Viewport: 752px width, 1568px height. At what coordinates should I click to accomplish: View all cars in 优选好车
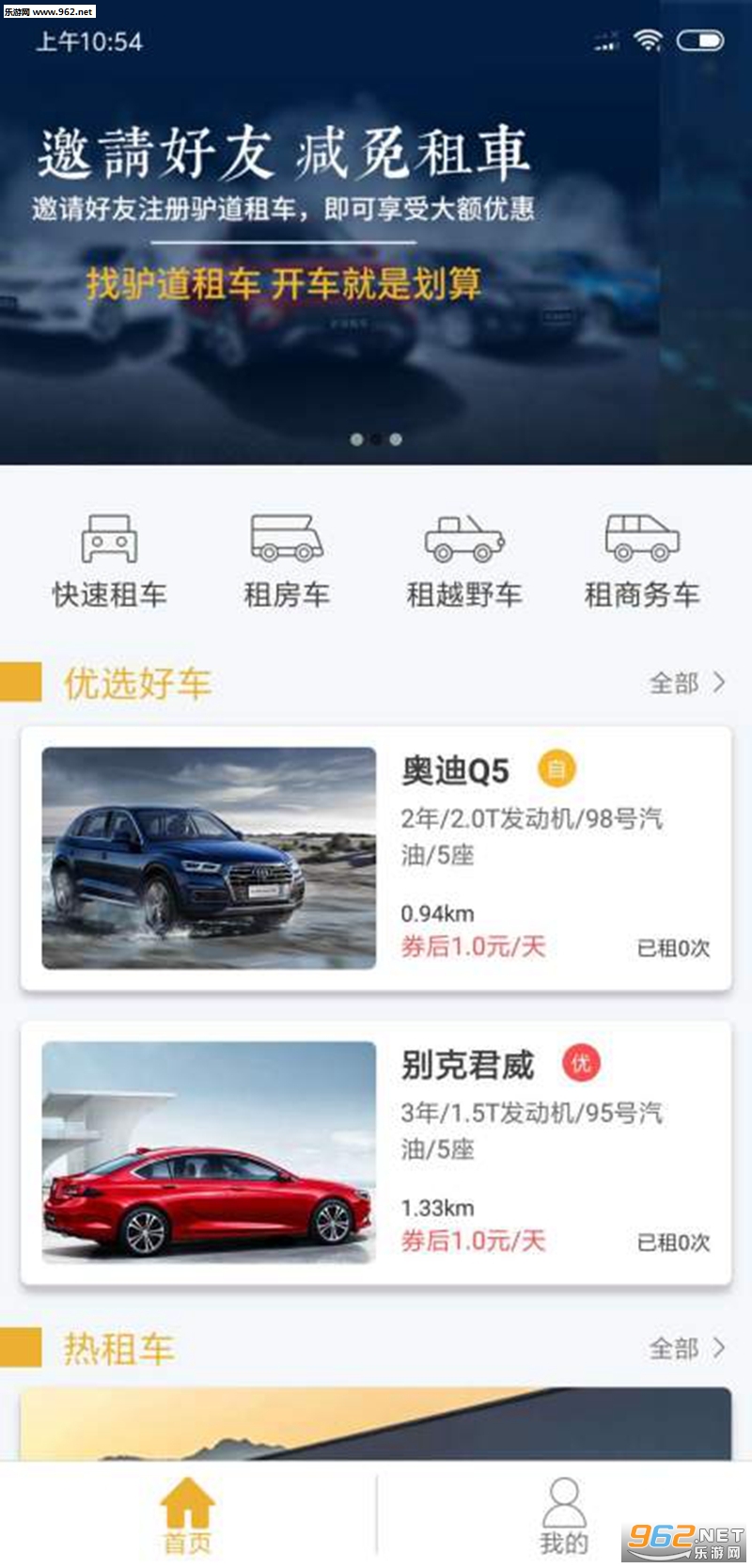click(x=687, y=683)
